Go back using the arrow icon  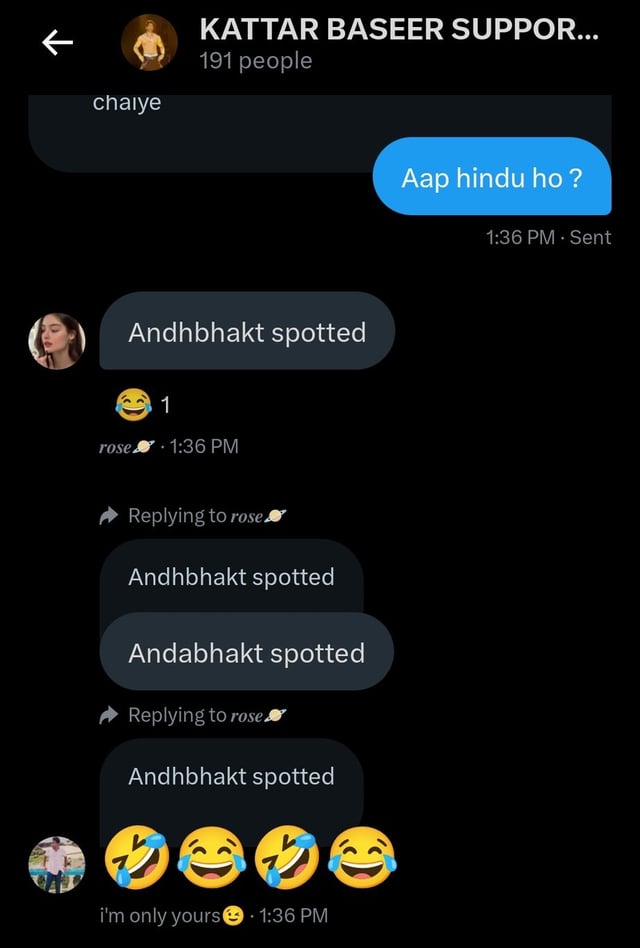tap(58, 42)
